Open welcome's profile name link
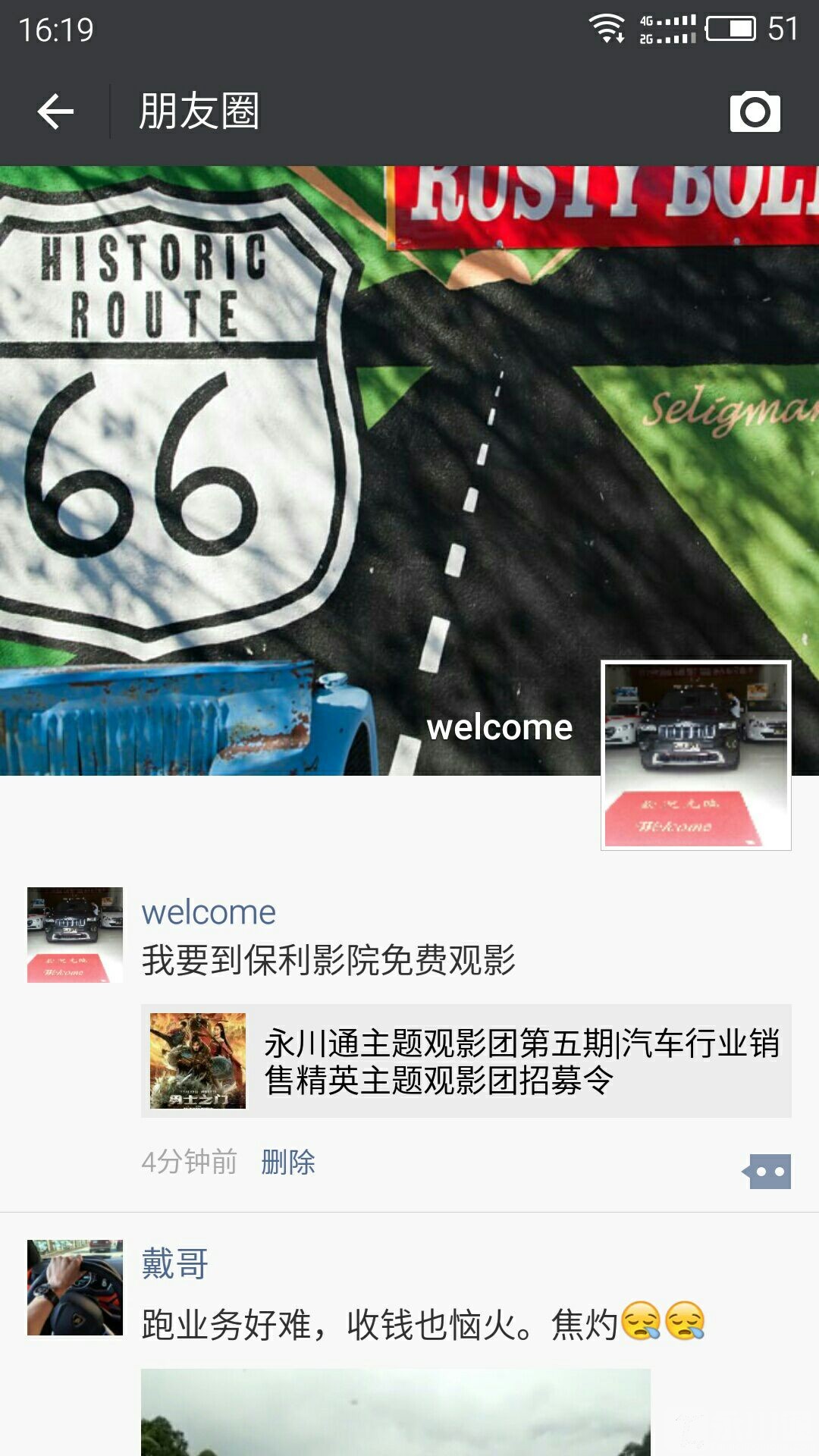819x1456 pixels. [209, 912]
